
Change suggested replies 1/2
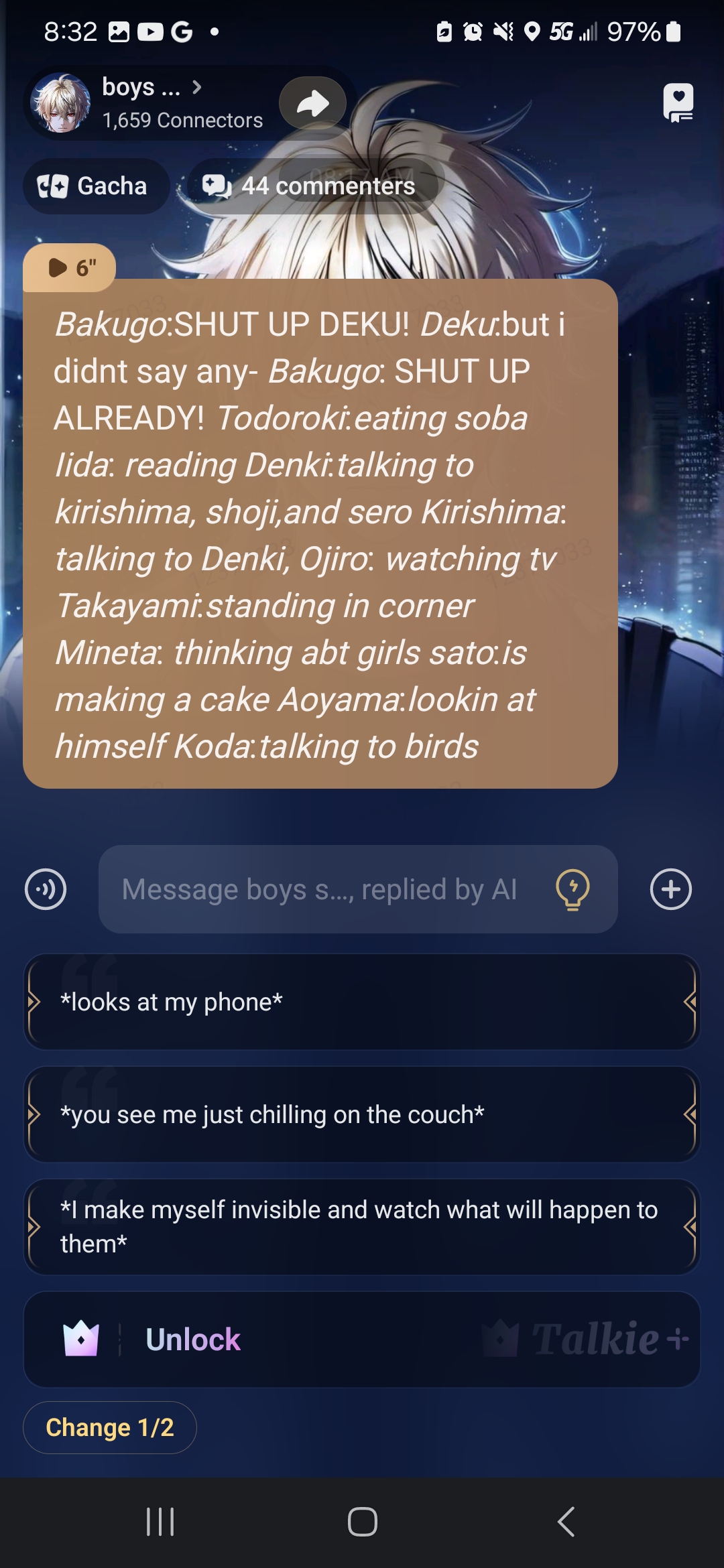click(109, 1427)
